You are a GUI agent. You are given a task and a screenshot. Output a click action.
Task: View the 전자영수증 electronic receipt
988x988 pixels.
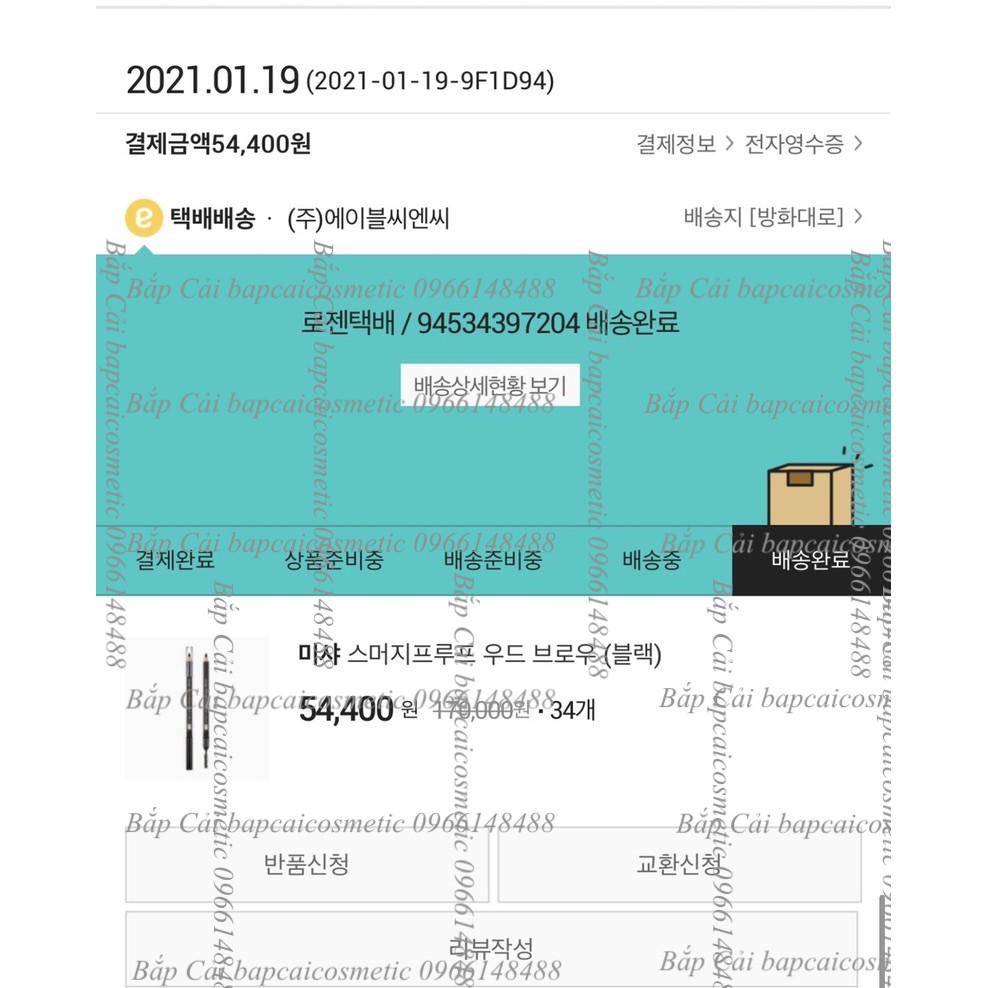point(802,144)
